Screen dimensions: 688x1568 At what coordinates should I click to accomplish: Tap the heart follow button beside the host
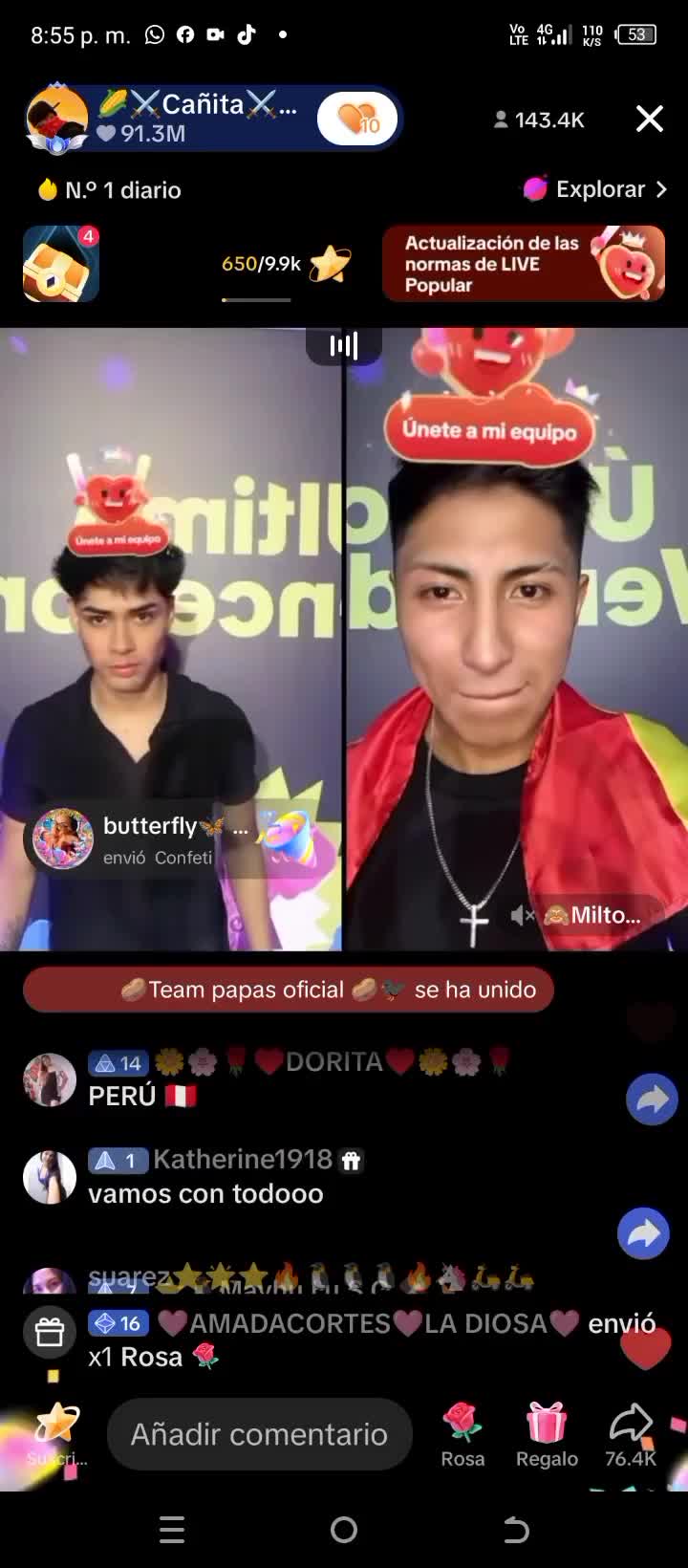[358, 119]
